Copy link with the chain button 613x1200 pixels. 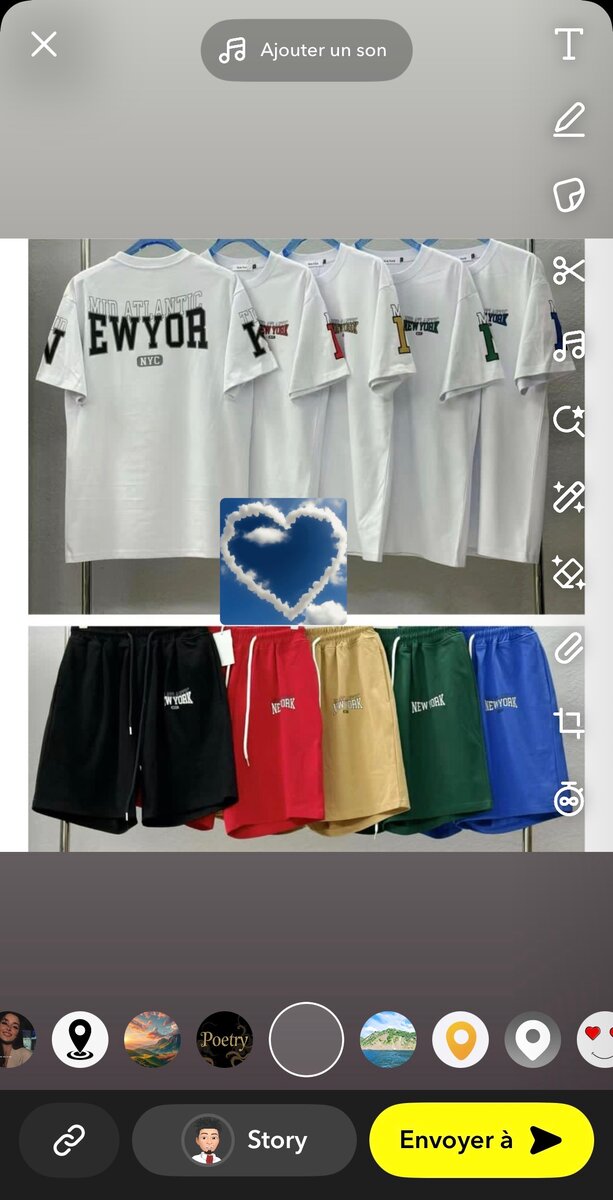pyautogui.click(x=69, y=1140)
